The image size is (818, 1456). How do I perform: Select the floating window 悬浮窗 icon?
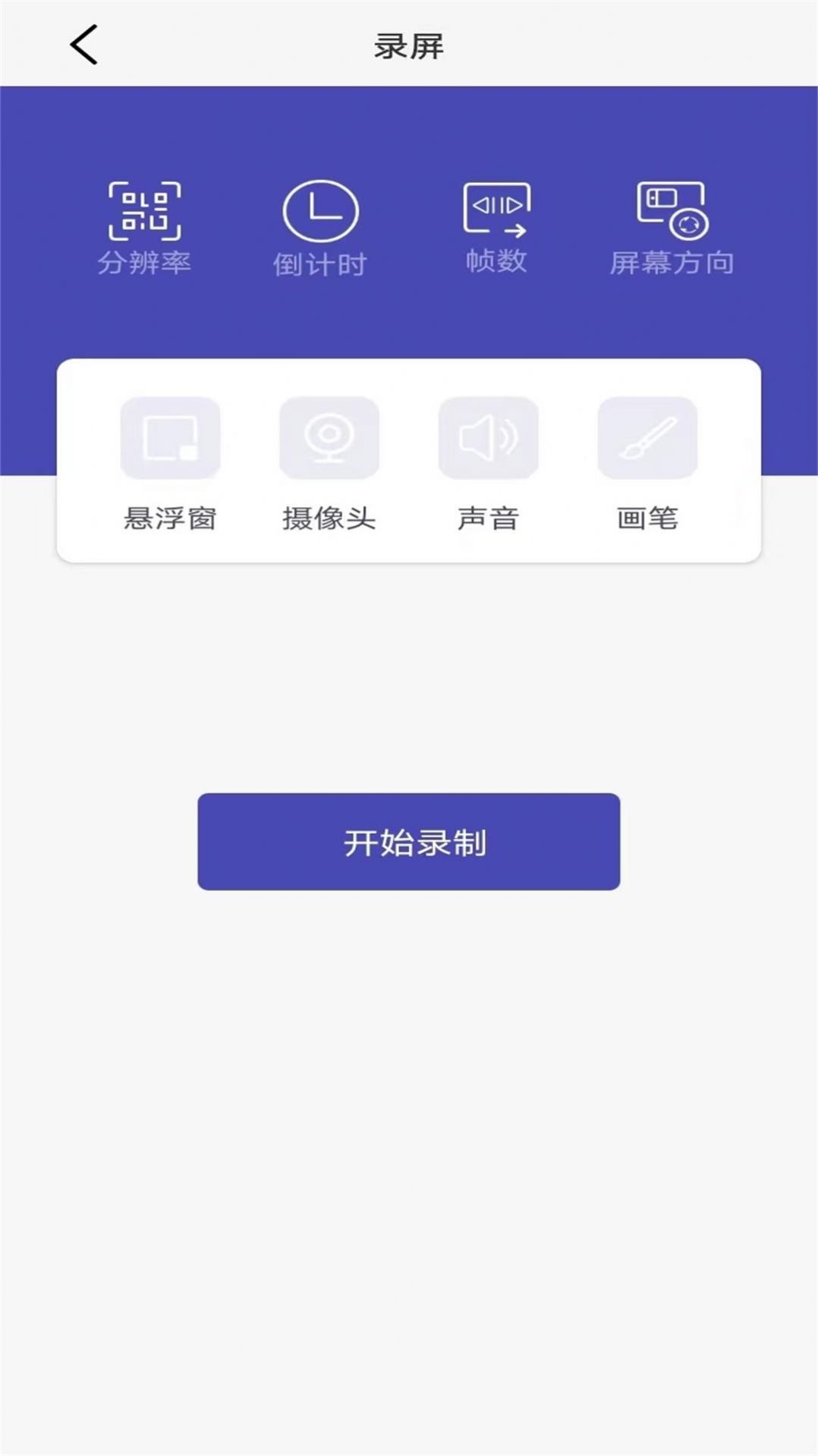point(170,439)
